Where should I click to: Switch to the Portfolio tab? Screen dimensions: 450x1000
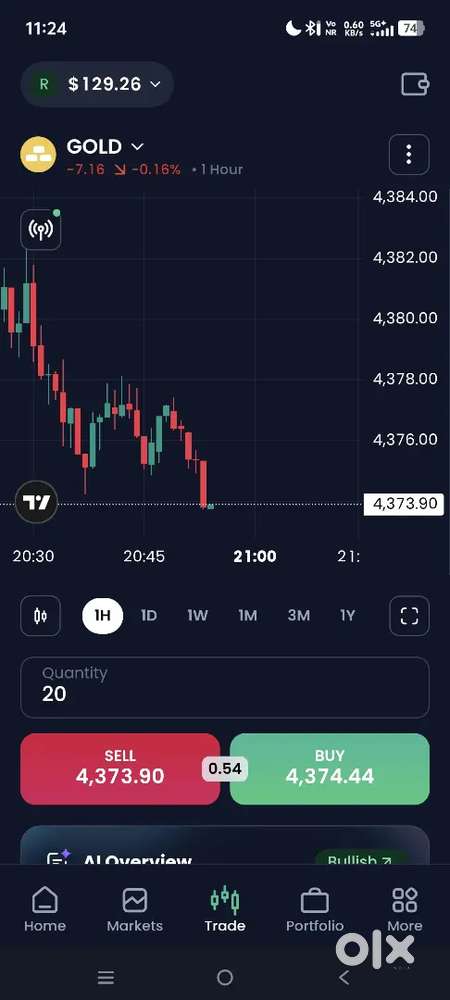pyautogui.click(x=315, y=909)
